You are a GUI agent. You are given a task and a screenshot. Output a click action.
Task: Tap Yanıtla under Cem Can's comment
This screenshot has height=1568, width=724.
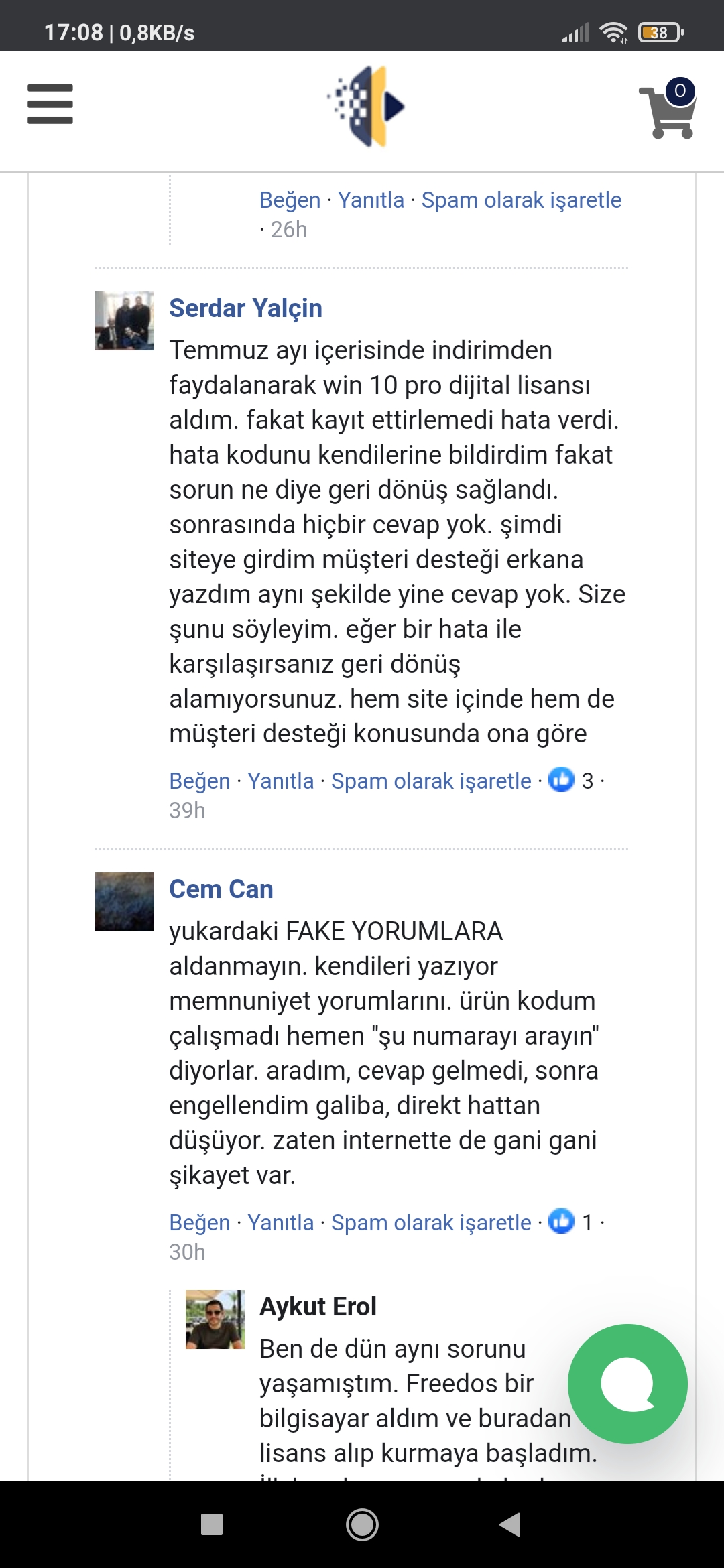pyautogui.click(x=280, y=1222)
